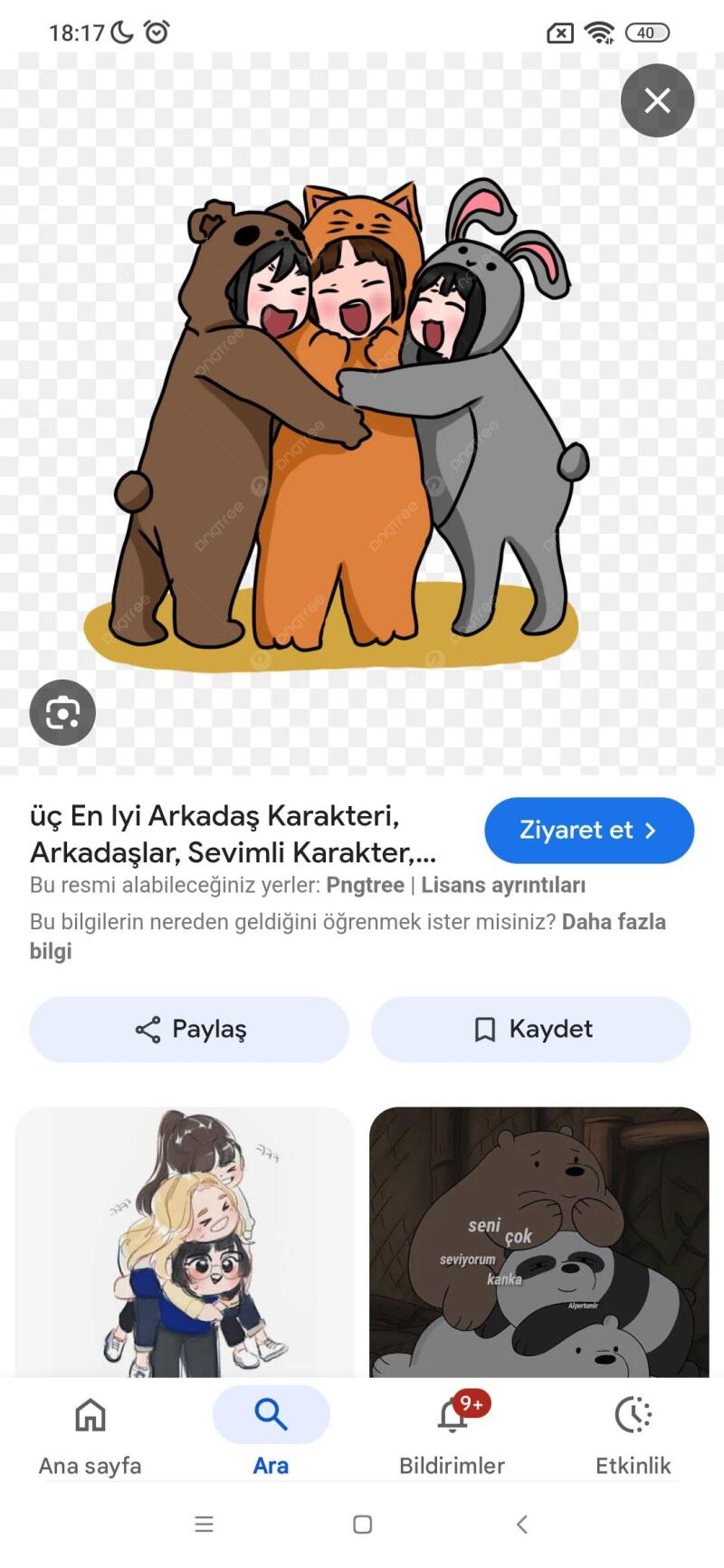Select the Ara search icon
This screenshot has width=724, height=1568.
pos(271,1414)
